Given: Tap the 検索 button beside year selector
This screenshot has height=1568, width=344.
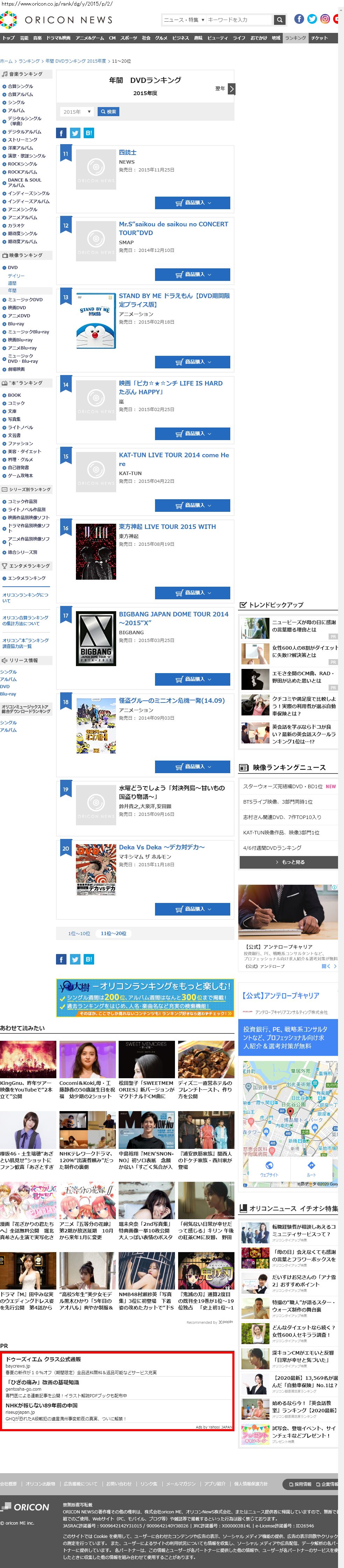Looking at the screenshot, I should click(108, 112).
